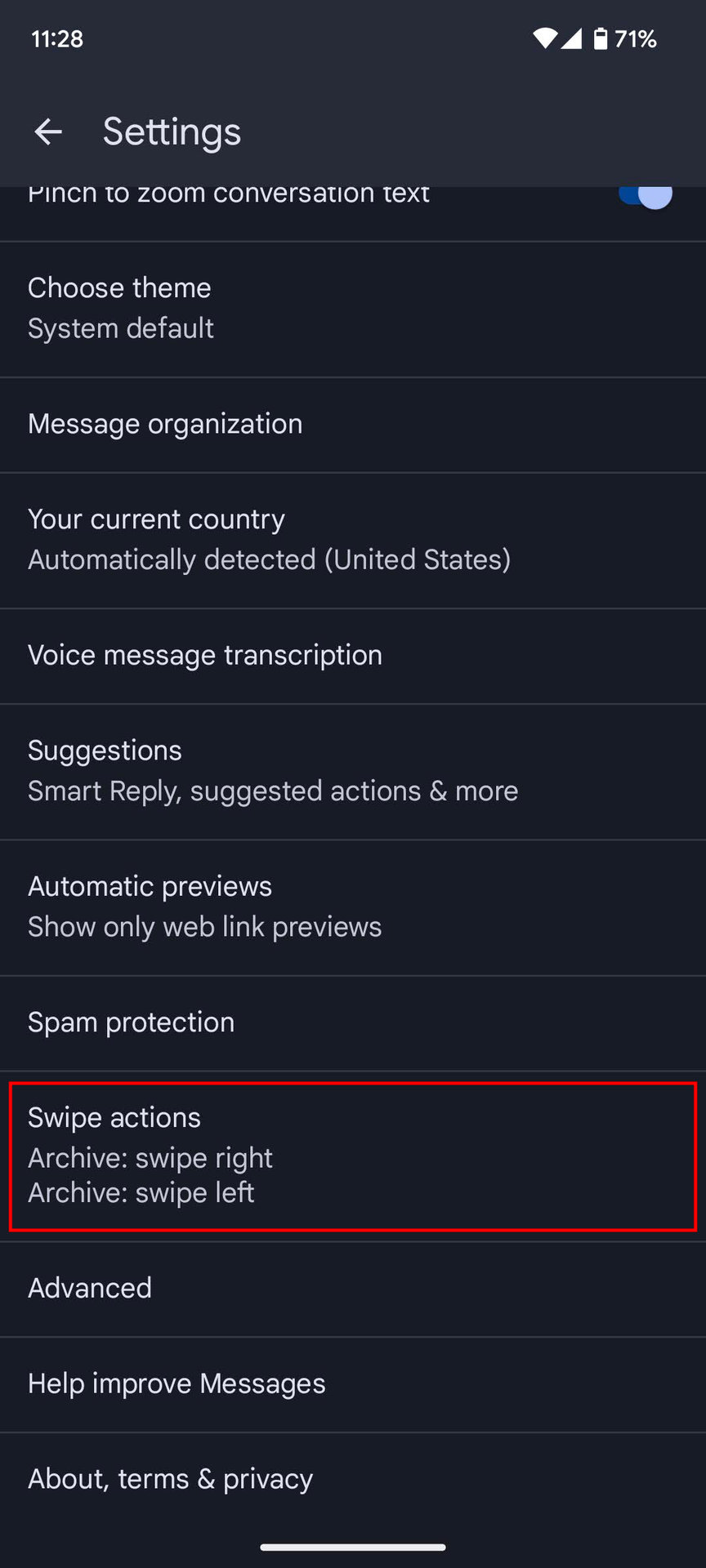Open Swipe actions settings

353,1156
